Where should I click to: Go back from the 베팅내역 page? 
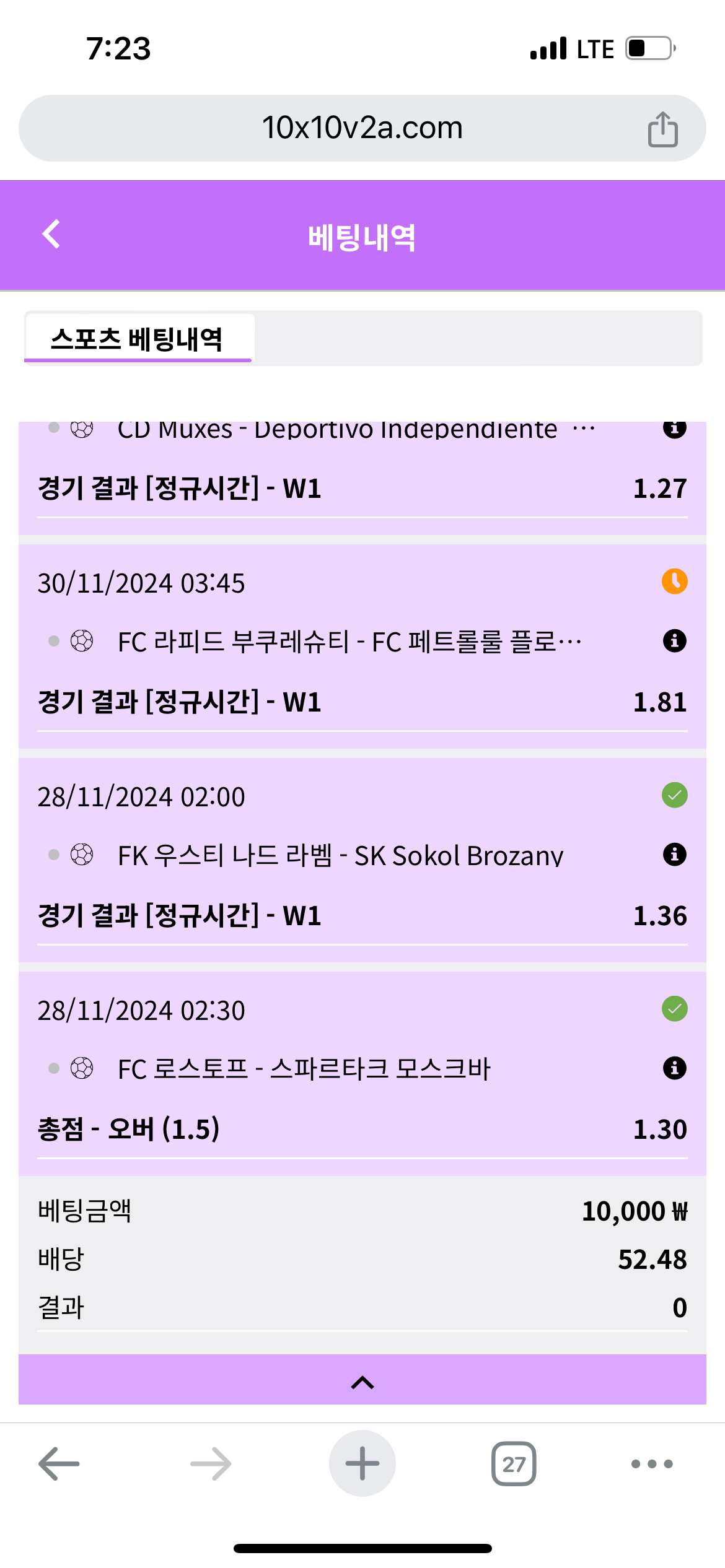pos(51,234)
